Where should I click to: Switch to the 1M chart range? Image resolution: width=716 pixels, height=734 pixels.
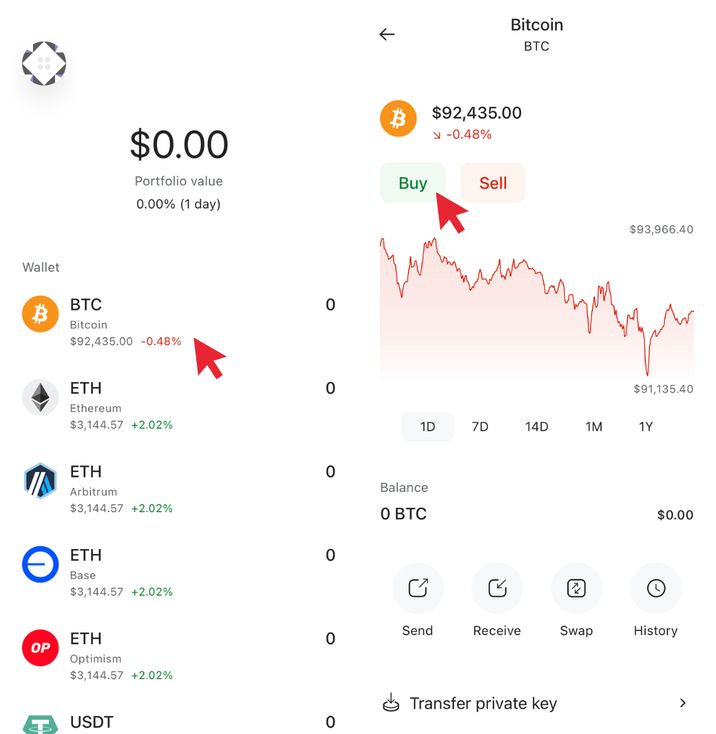pyautogui.click(x=594, y=427)
